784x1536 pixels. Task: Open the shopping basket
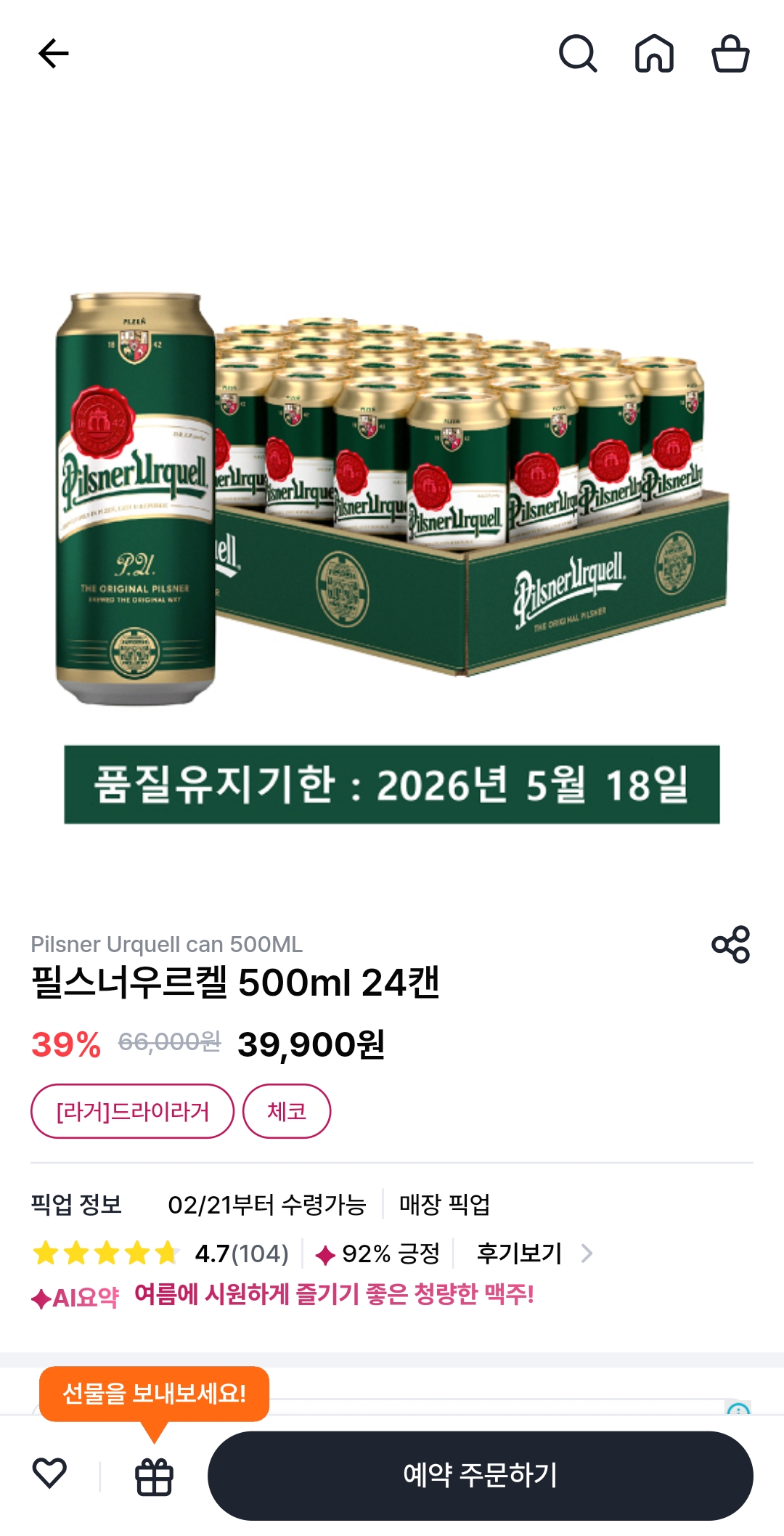click(x=730, y=54)
